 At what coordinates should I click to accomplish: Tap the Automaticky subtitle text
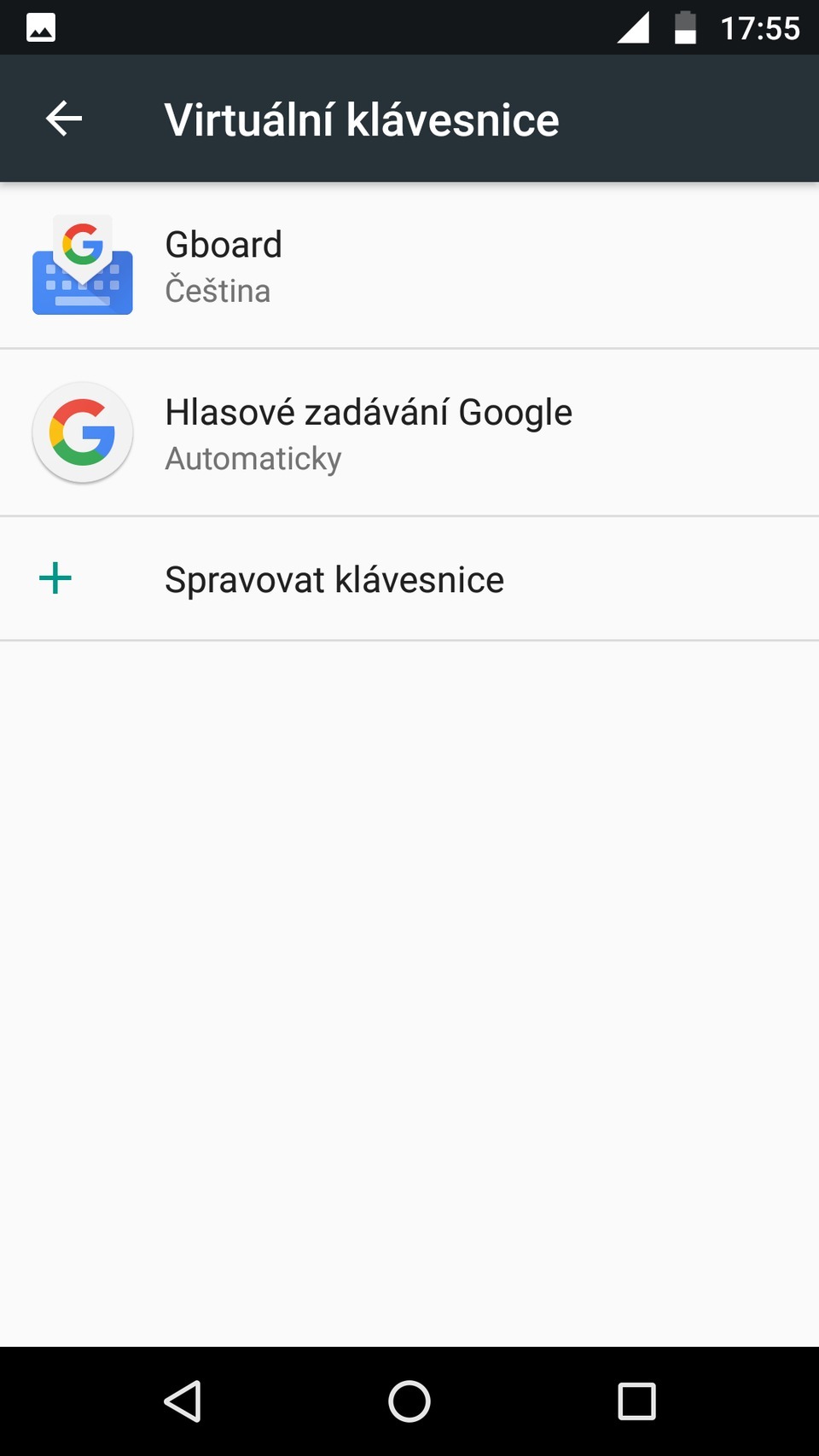tap(253, 458)
